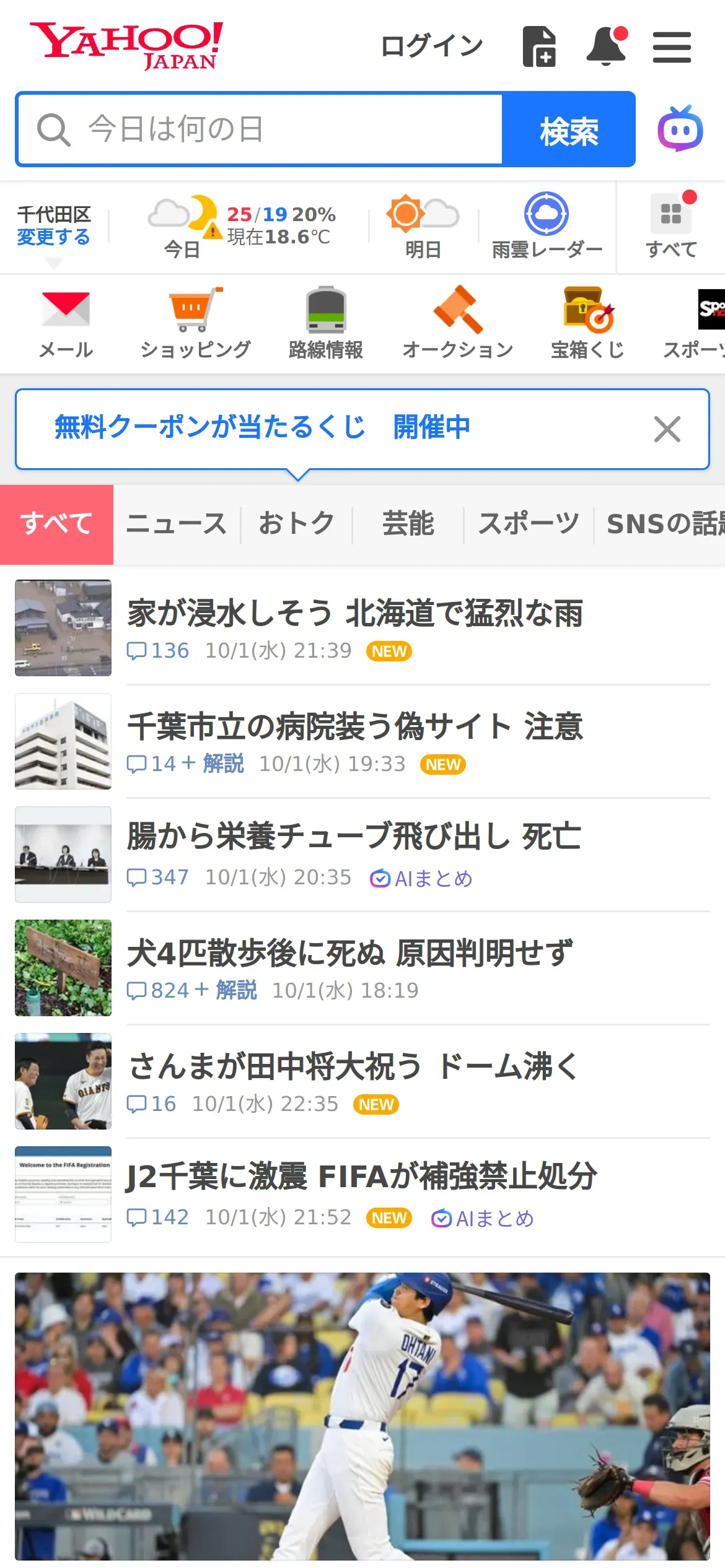The height and width of the screenshot is (1568, 725).
Task: Open 路線情報 transit info
Action: tap(326, 323)
